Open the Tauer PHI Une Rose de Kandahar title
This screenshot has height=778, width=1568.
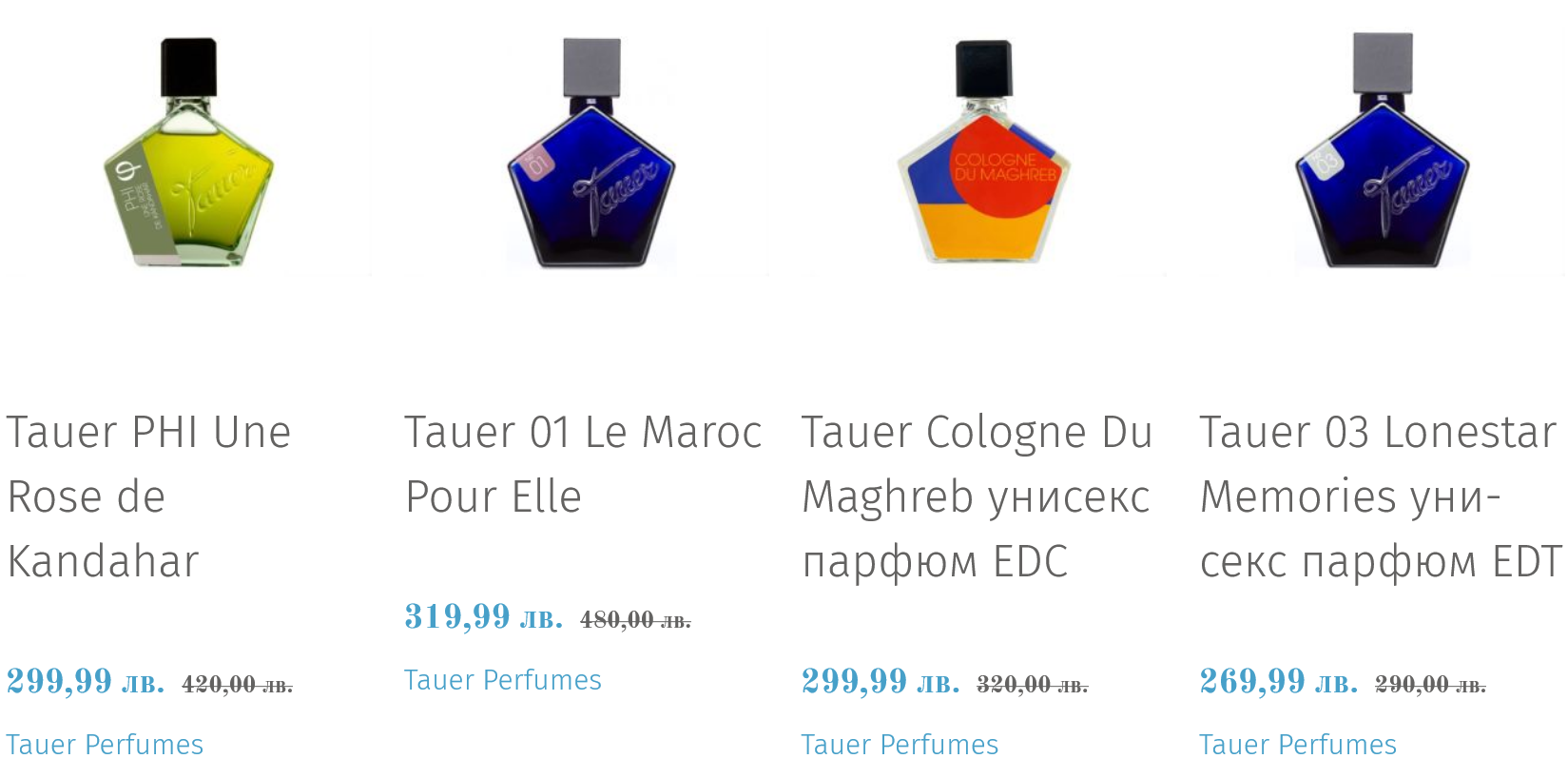[x=149, y=496]
